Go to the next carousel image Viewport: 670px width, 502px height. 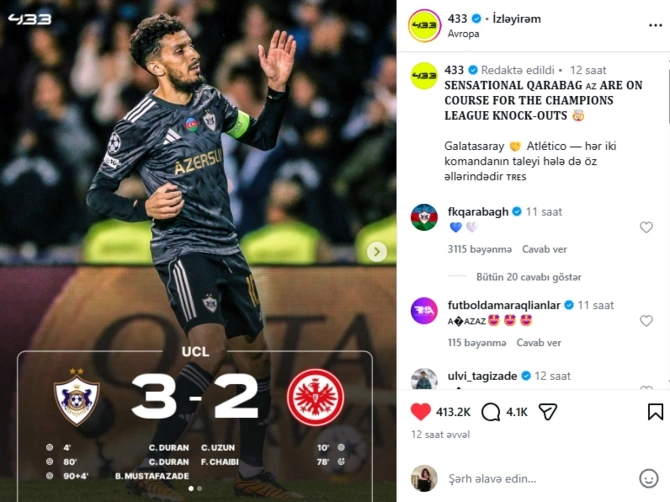tap(378, 252)
